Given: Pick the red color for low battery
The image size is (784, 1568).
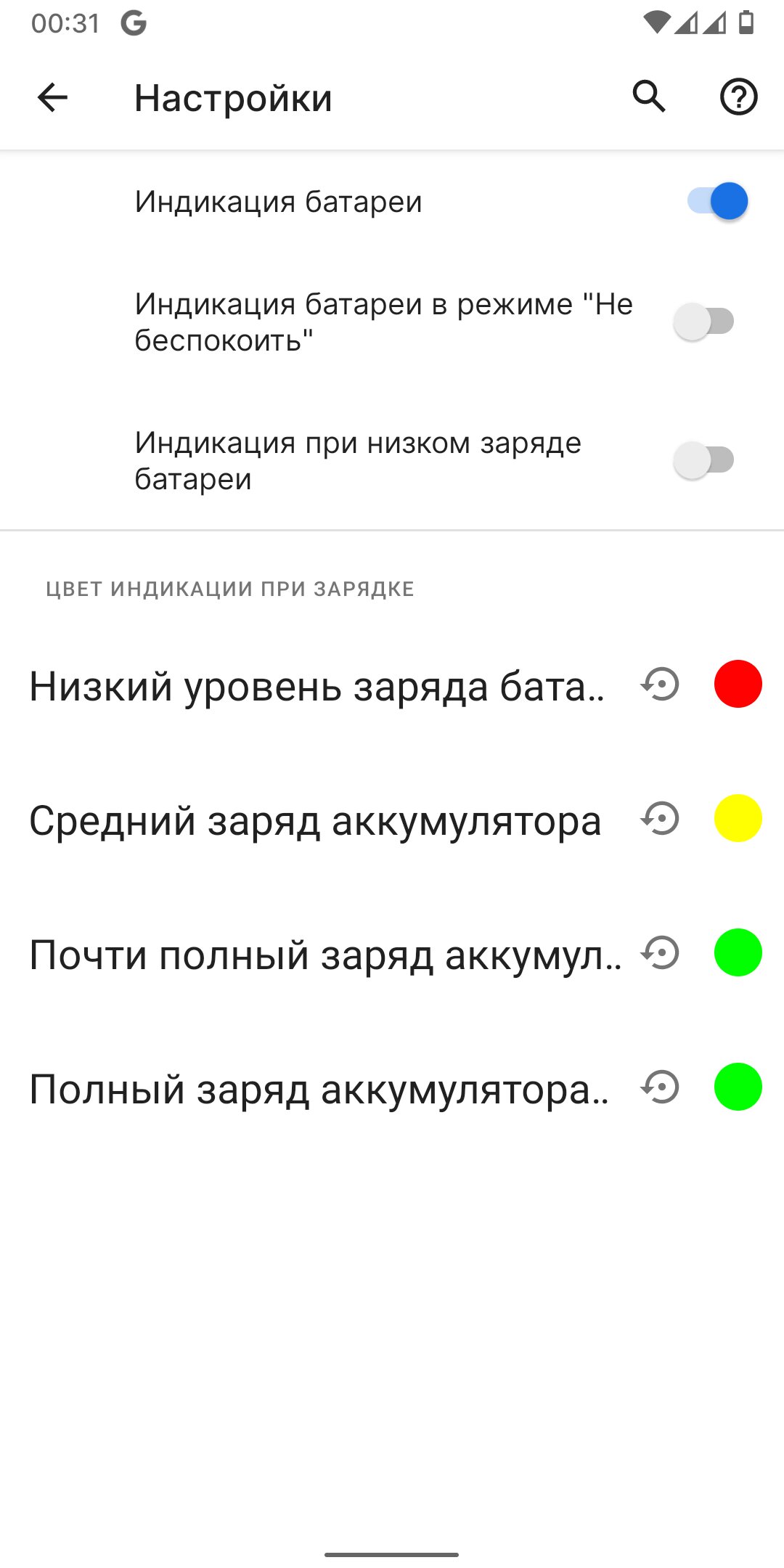Looking at the screenshot, I should pos(738,684).
